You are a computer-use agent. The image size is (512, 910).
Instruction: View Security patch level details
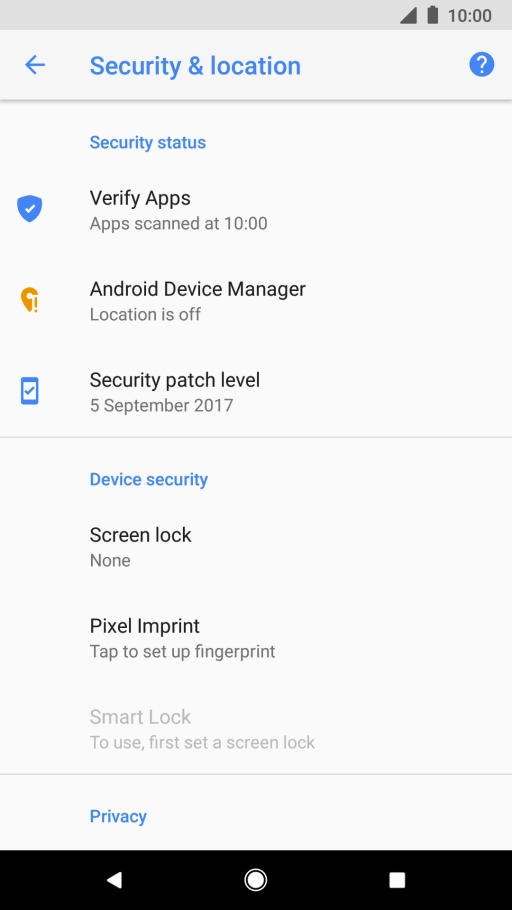[256, 392]
